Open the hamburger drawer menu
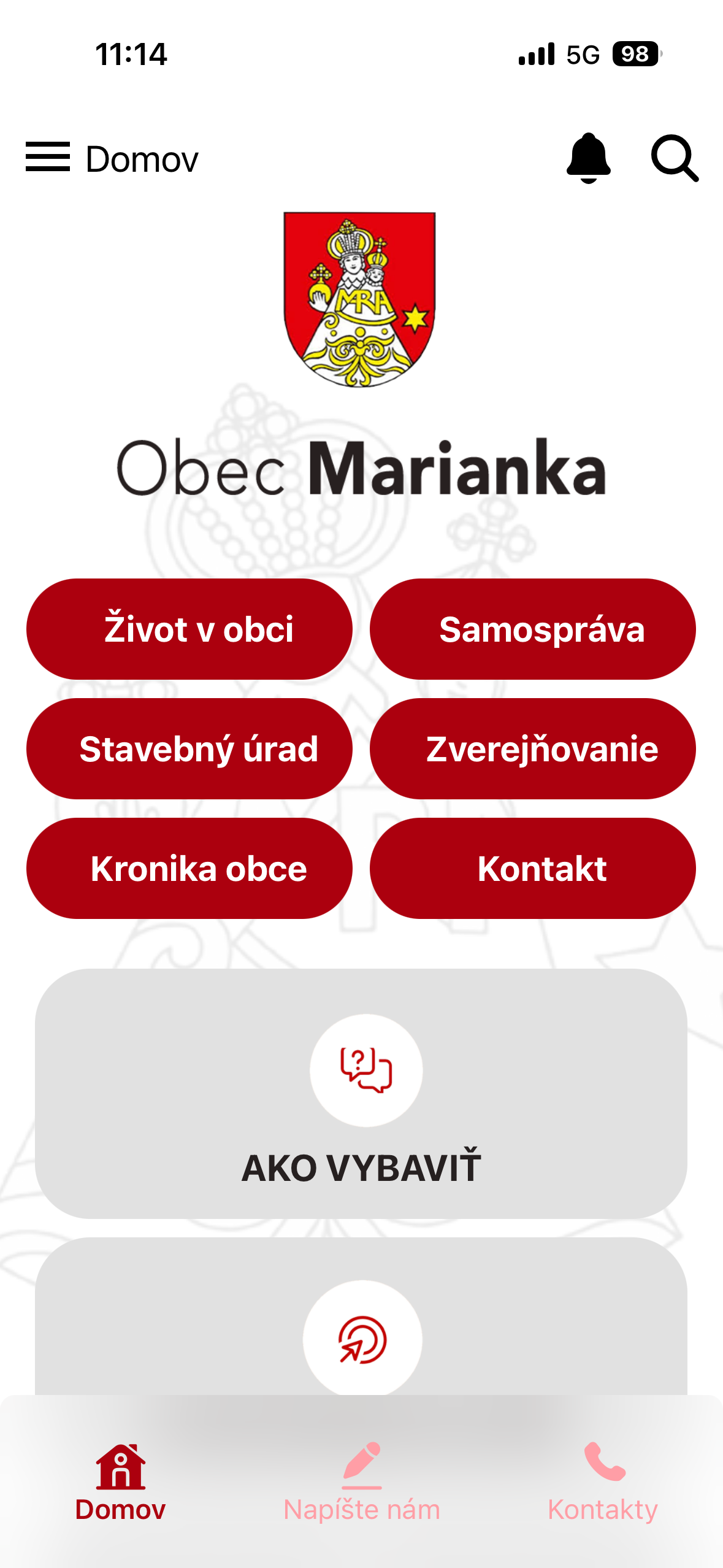Viewport: 723px width, 1568px height. point(47,157)
